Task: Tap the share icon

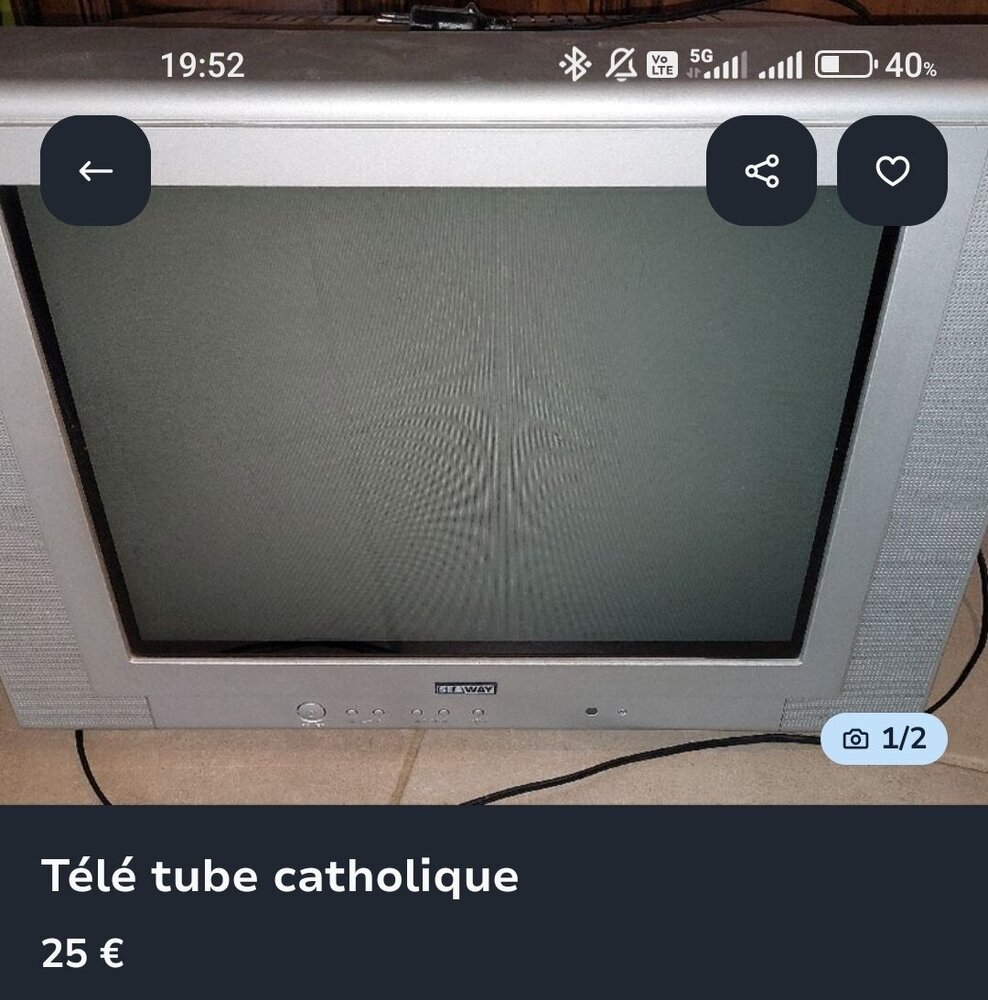Action: [763, 171]
